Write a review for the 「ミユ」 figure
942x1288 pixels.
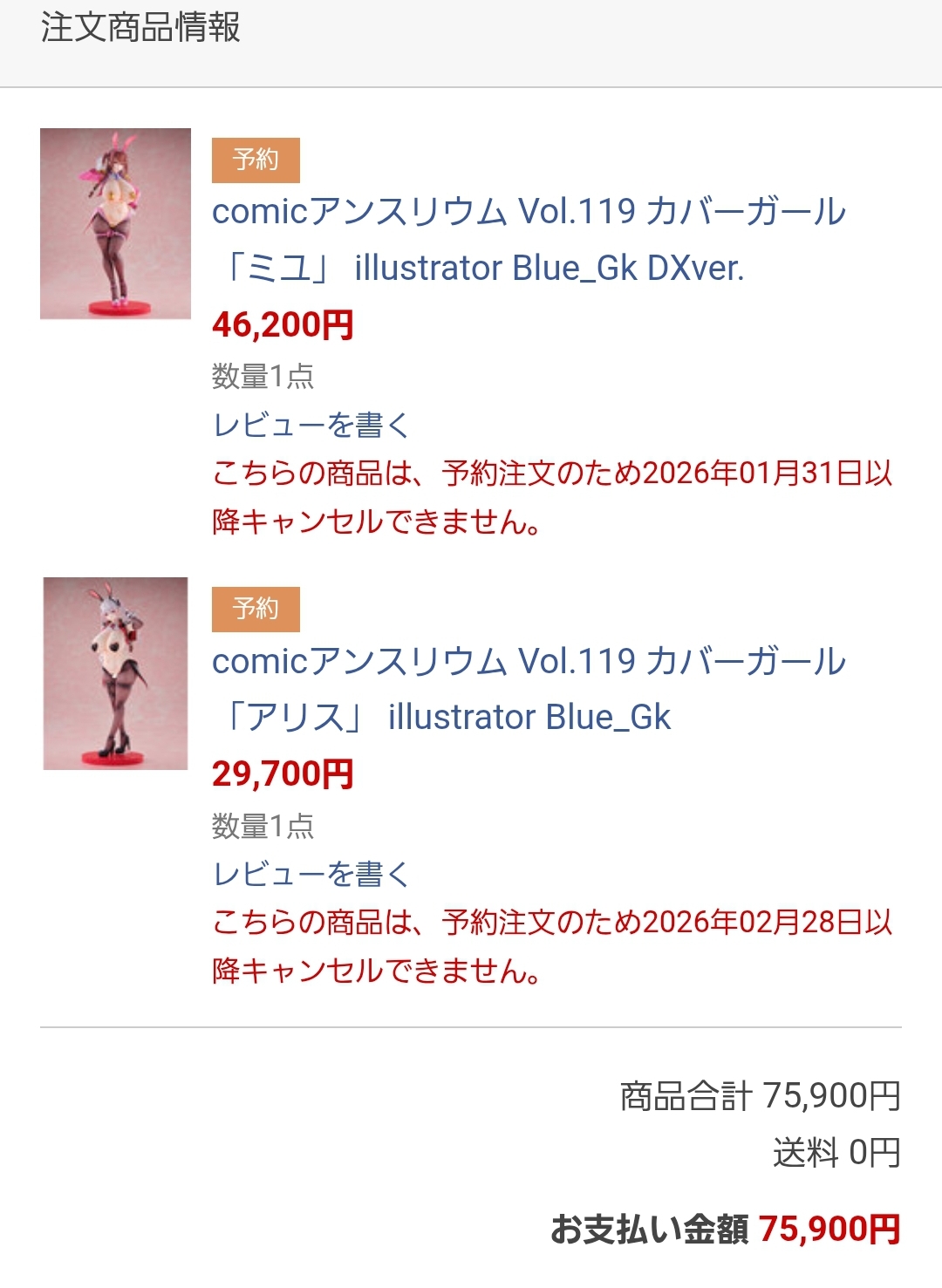(x=311, y=425)
